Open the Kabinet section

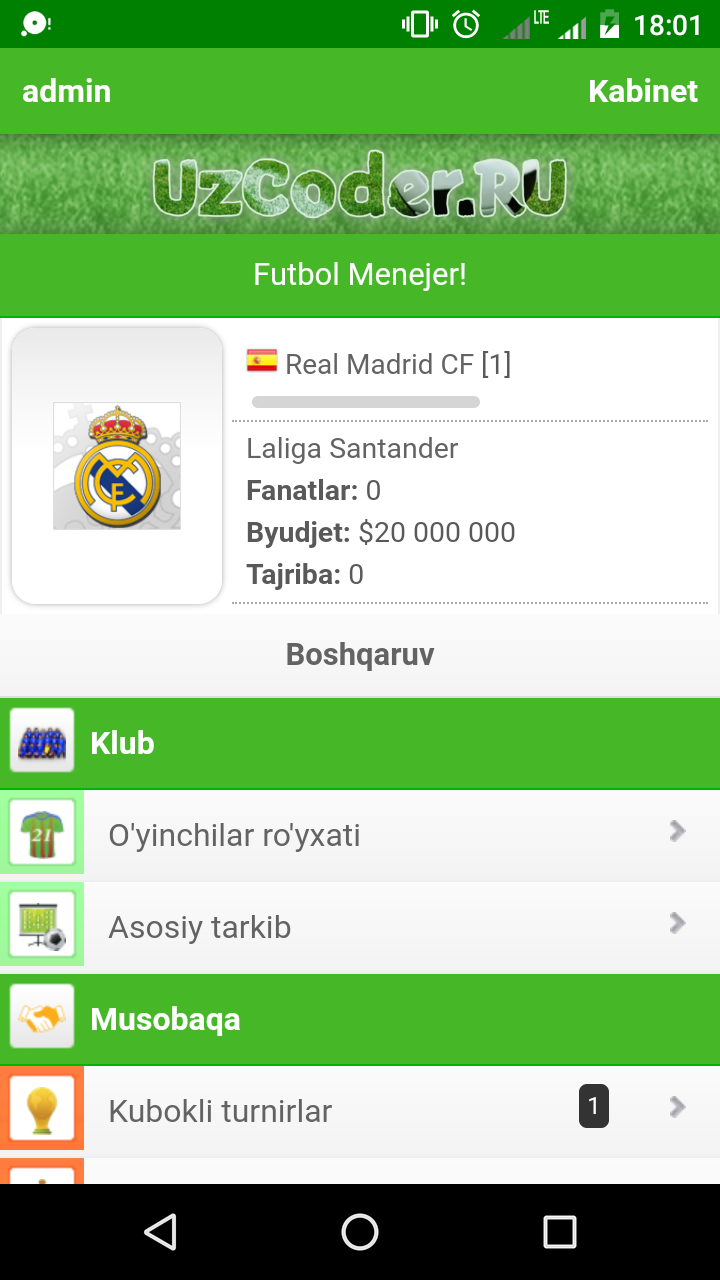pyautogui.click(x=642, y=91)
